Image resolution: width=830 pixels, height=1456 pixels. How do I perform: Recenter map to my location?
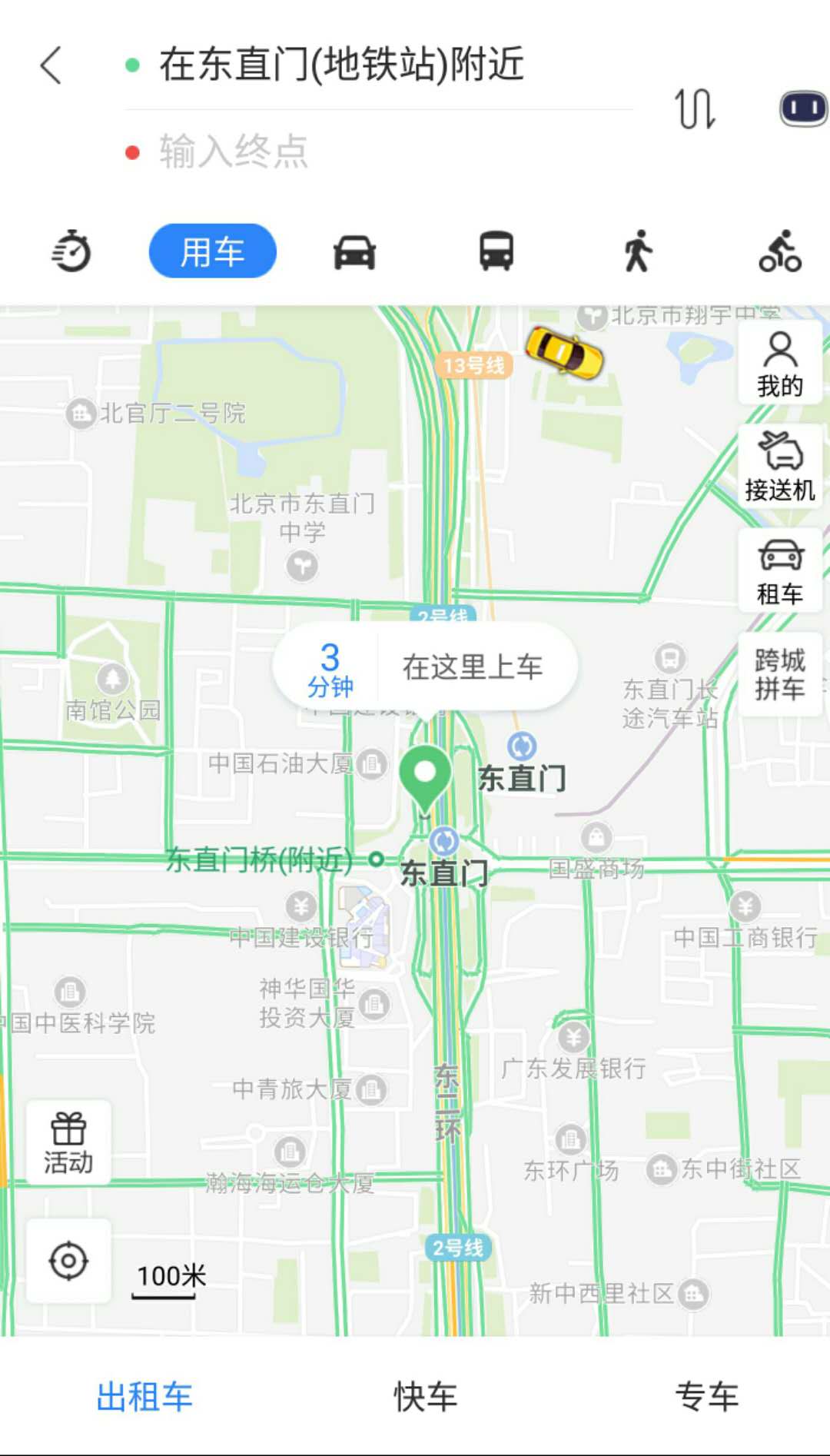tap(68, 1261)
